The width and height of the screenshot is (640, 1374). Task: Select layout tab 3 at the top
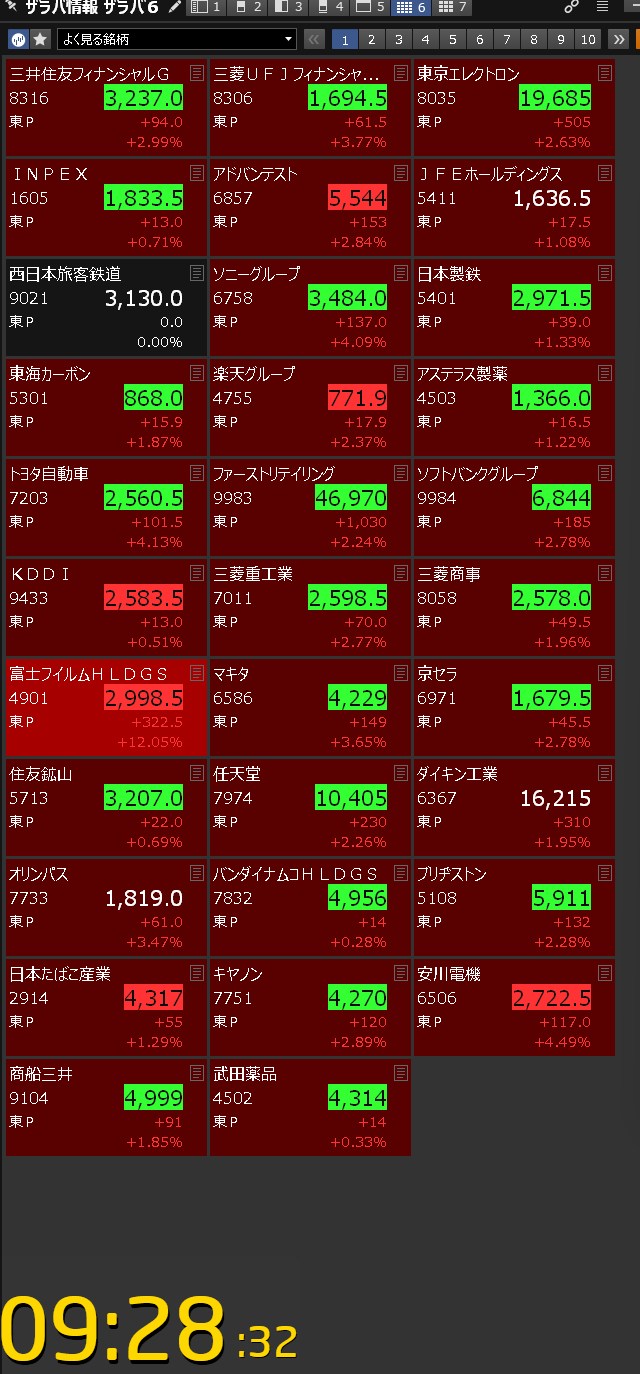tap(289, 7)
